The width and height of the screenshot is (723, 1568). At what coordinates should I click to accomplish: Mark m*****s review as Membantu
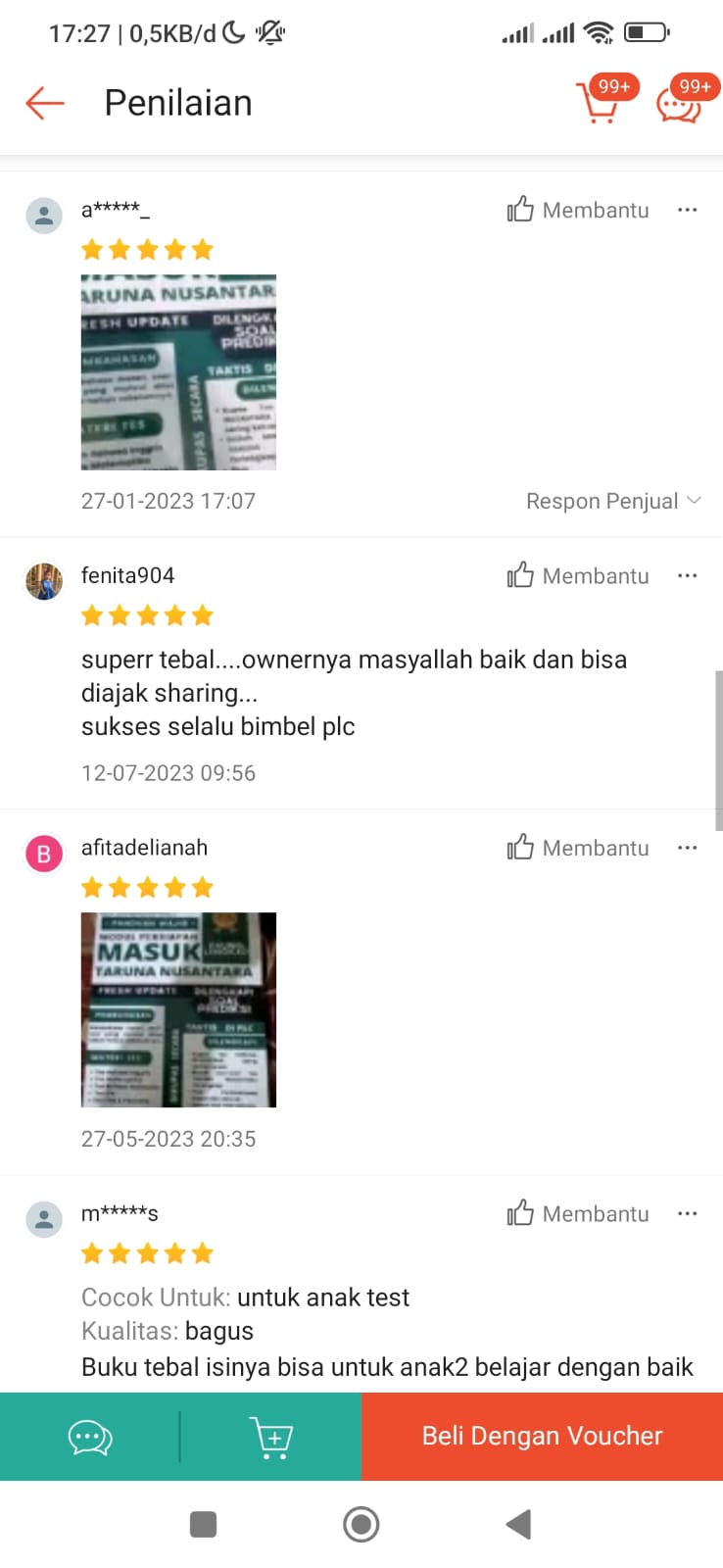coord(578,1213)
